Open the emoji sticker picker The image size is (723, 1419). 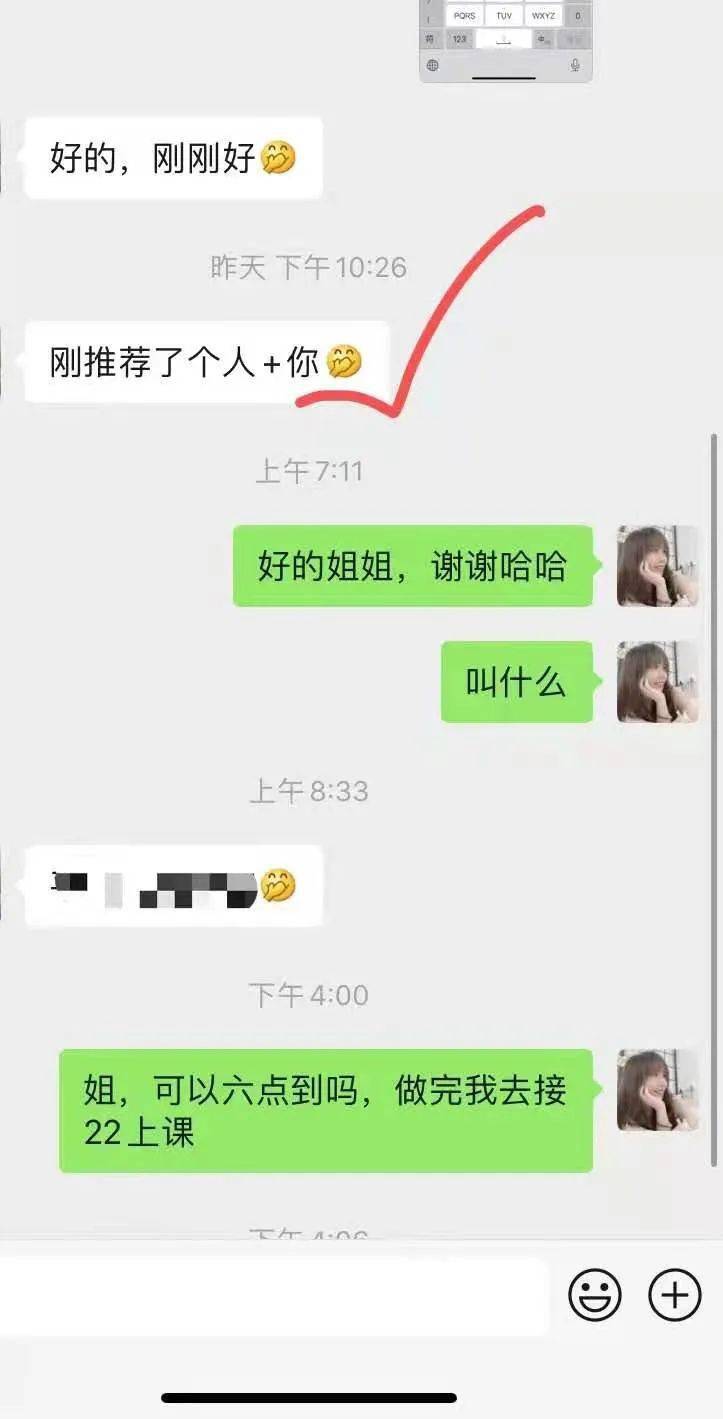(595, 1296)
